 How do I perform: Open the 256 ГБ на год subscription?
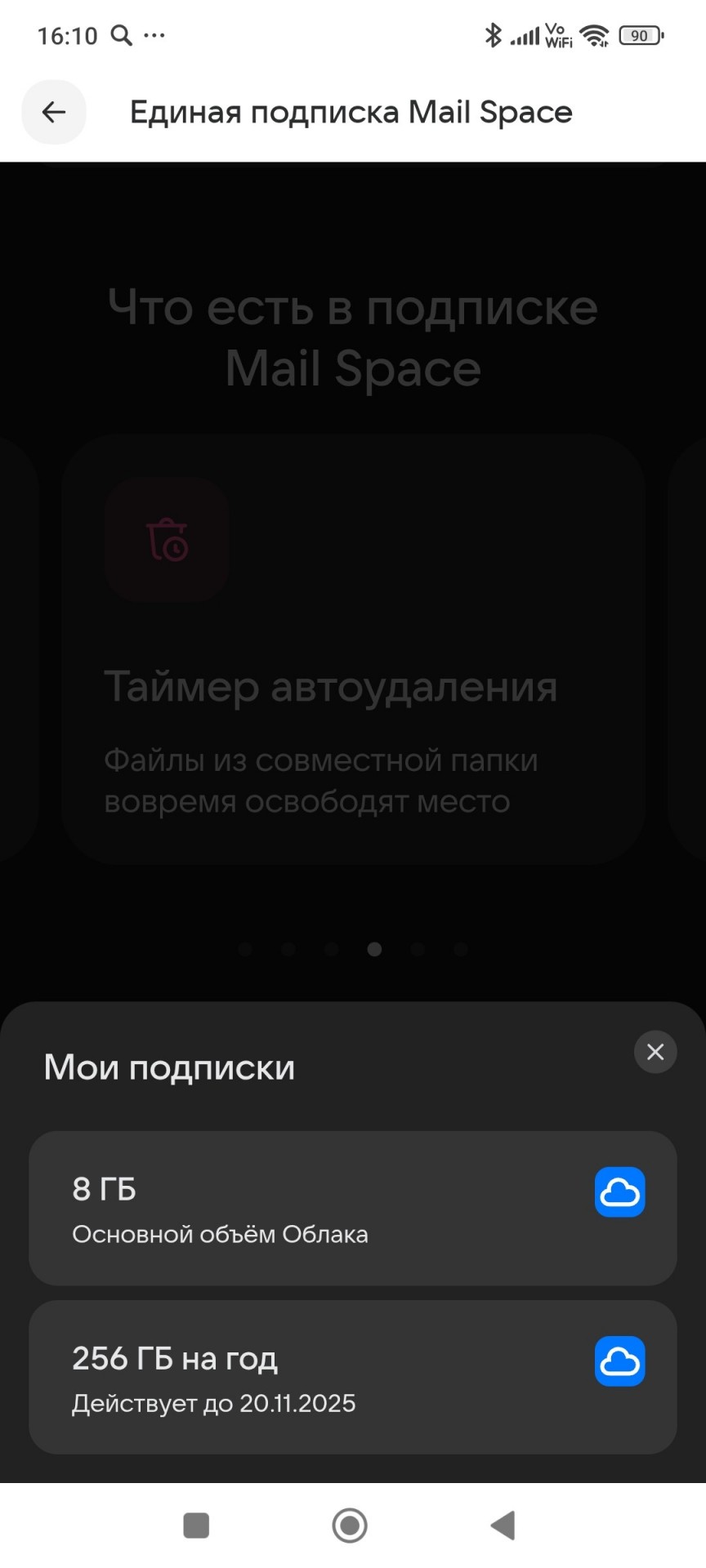pyautogui.click(x=352, y=1377)
